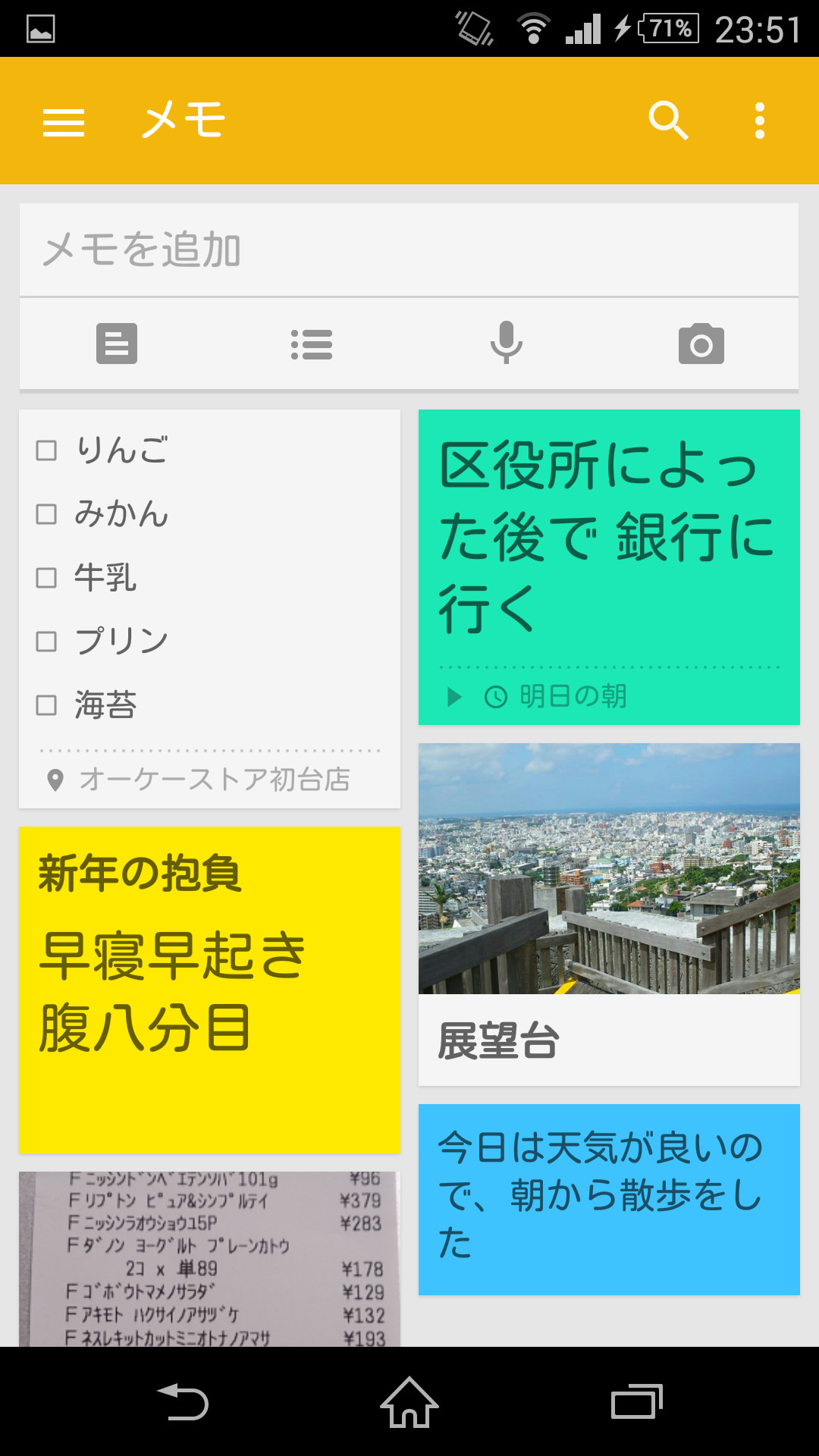819x1456 pixels.
Task: Tap the 明日の朝 reminder label
Action: click(x=573, y=695)
